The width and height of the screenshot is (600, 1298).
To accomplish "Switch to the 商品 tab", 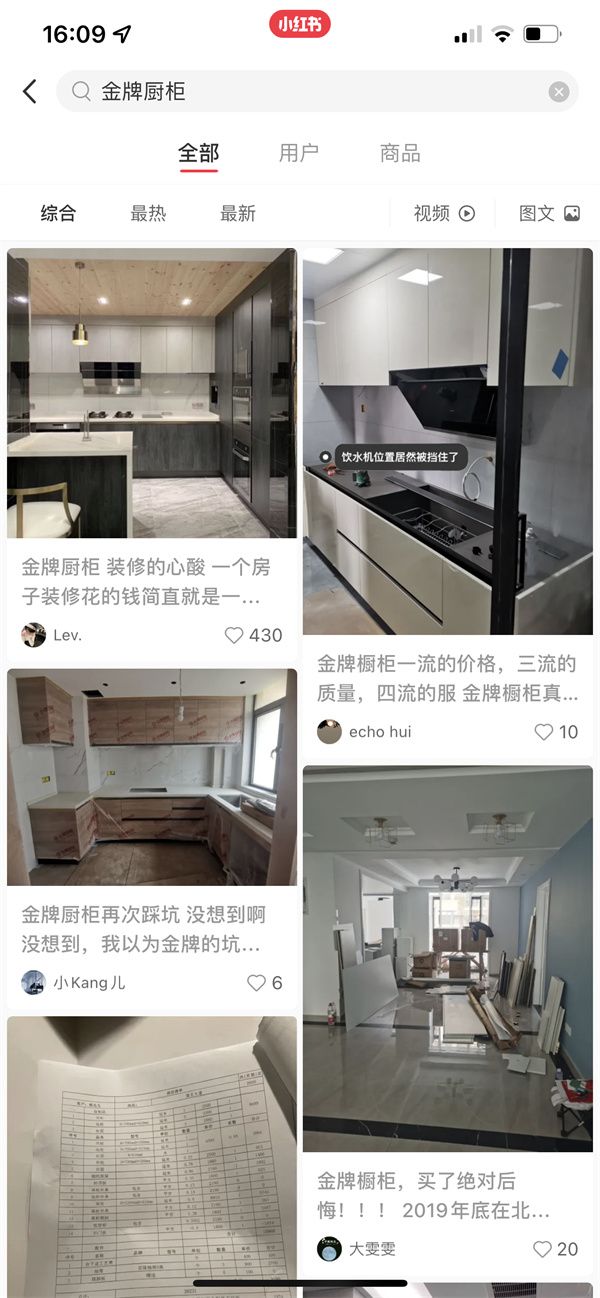I will coord(400,153).
